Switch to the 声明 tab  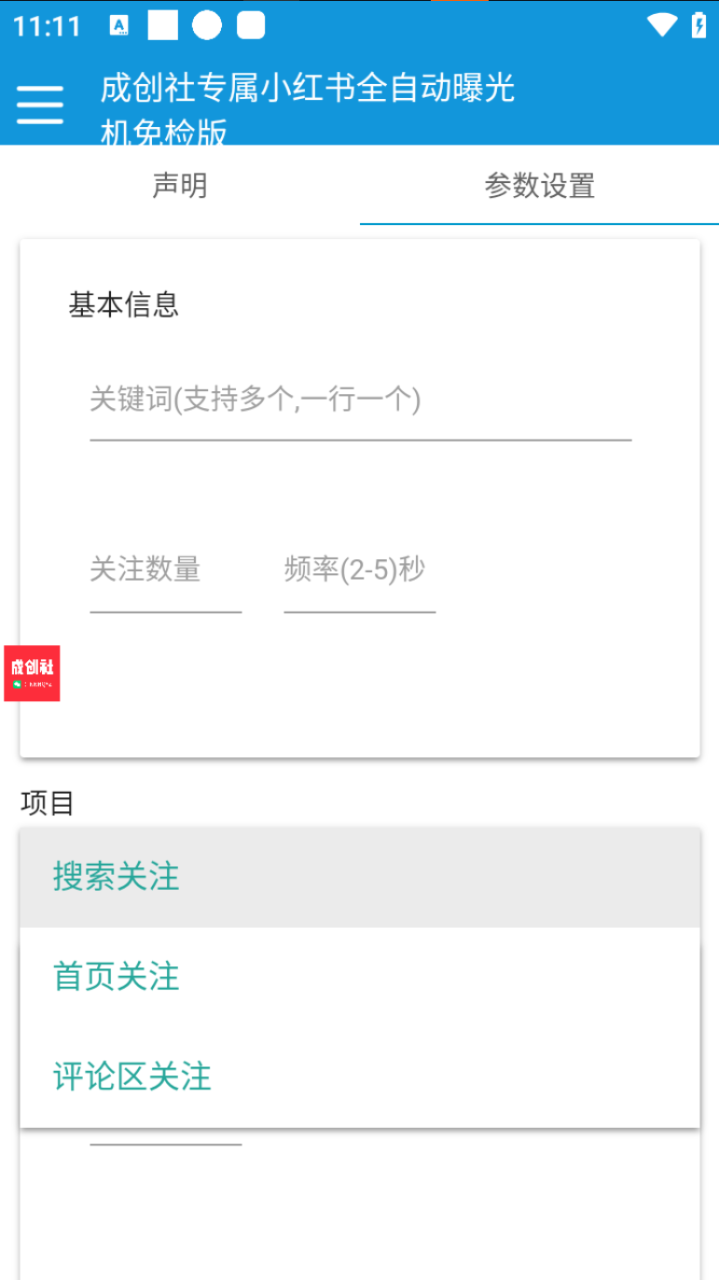pos(180,186)
